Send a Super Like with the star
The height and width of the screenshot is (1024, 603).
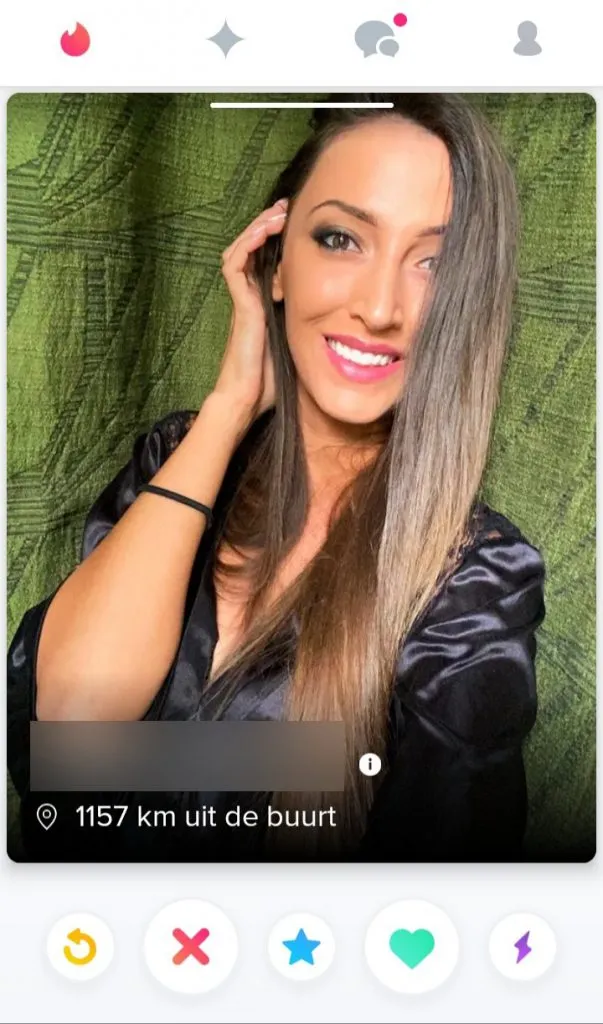[301, 946]
